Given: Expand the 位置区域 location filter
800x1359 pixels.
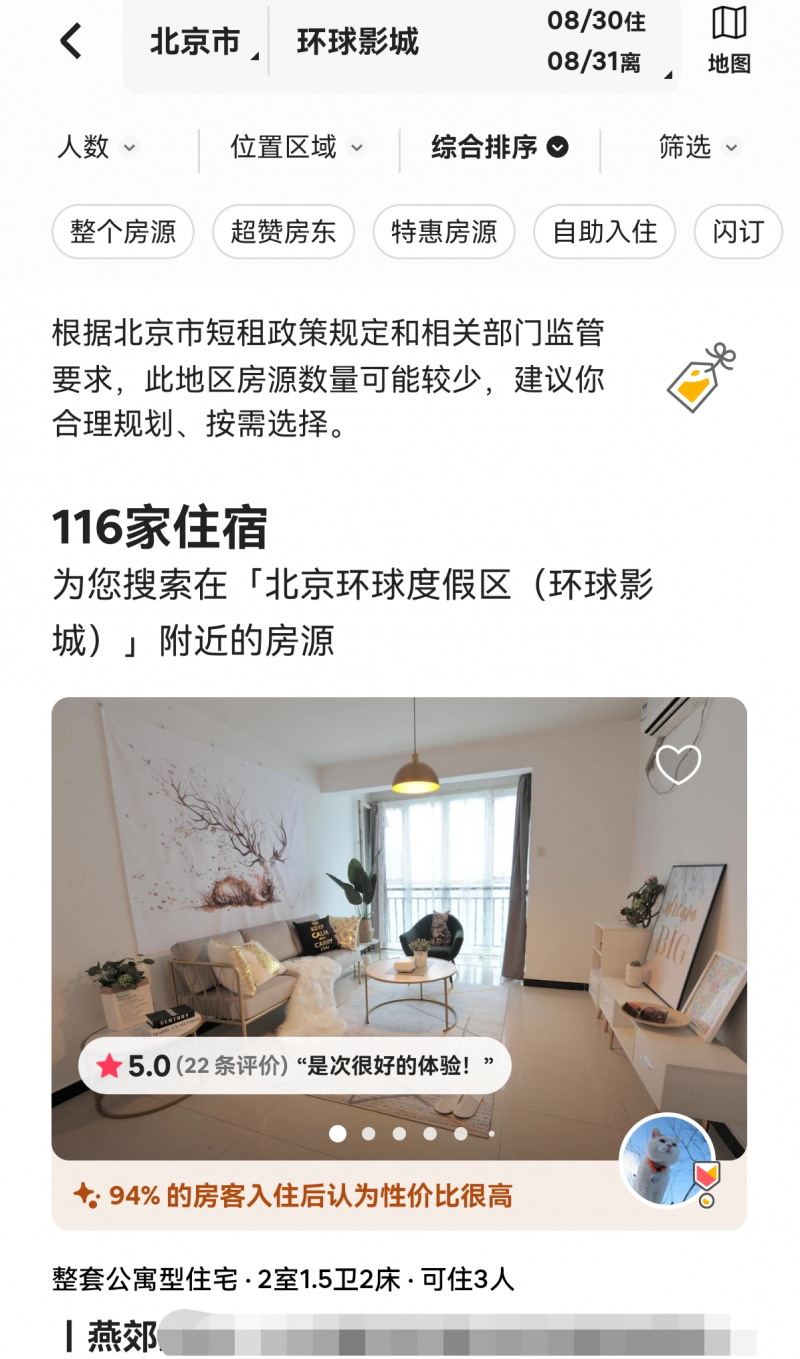Looking at the screenshot, I should (298, 147).
